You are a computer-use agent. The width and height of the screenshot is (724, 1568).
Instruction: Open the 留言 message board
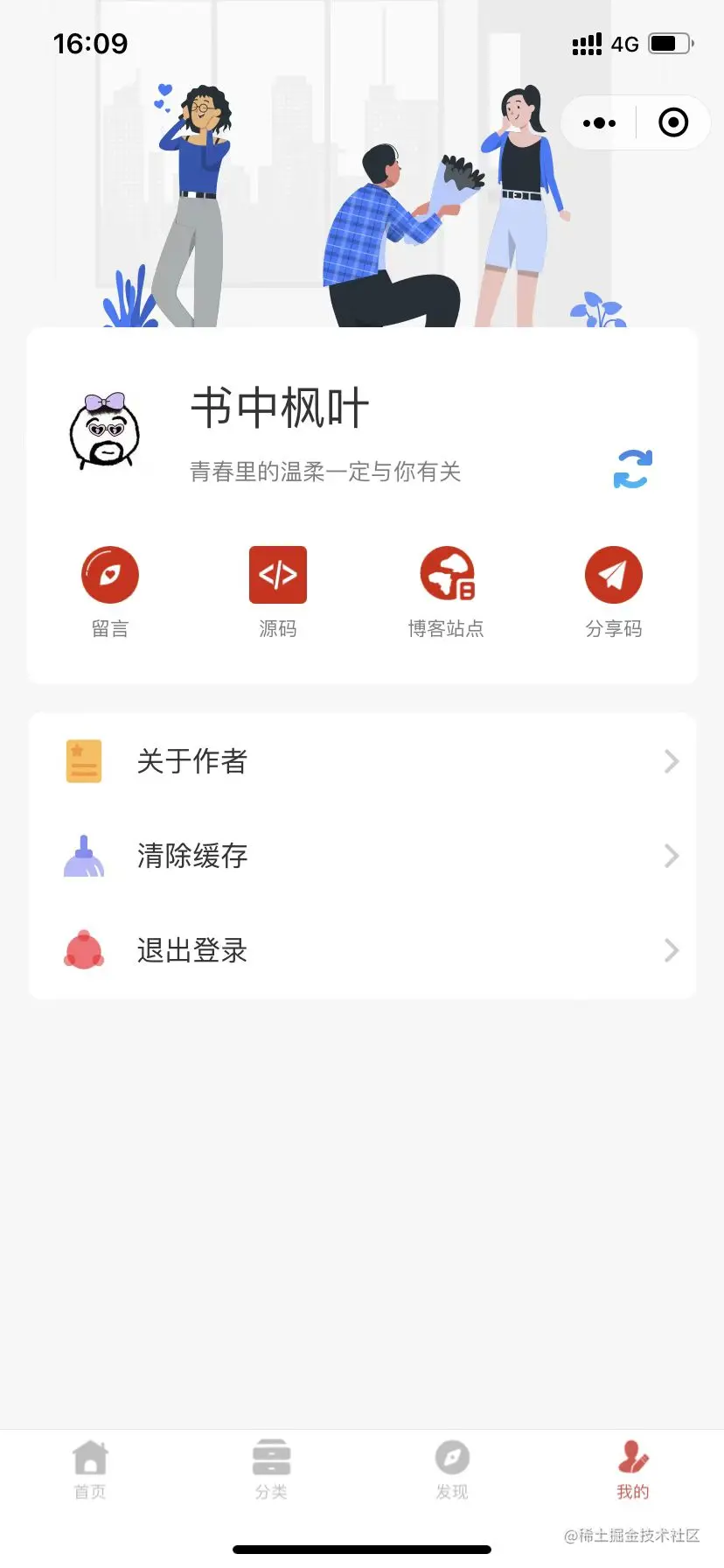tap(110, 591)
